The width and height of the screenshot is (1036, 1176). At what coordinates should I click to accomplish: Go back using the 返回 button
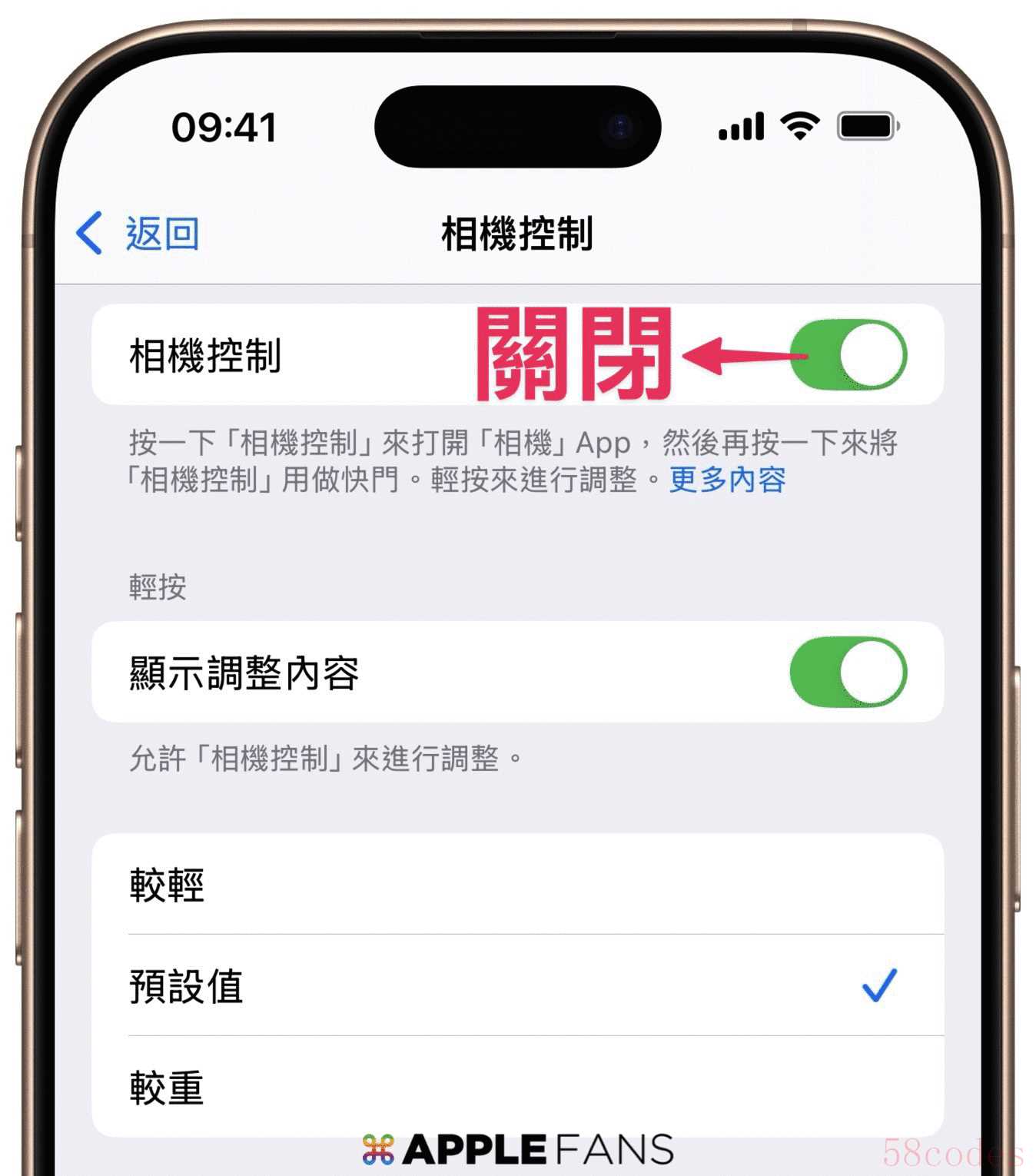[139, 233]
